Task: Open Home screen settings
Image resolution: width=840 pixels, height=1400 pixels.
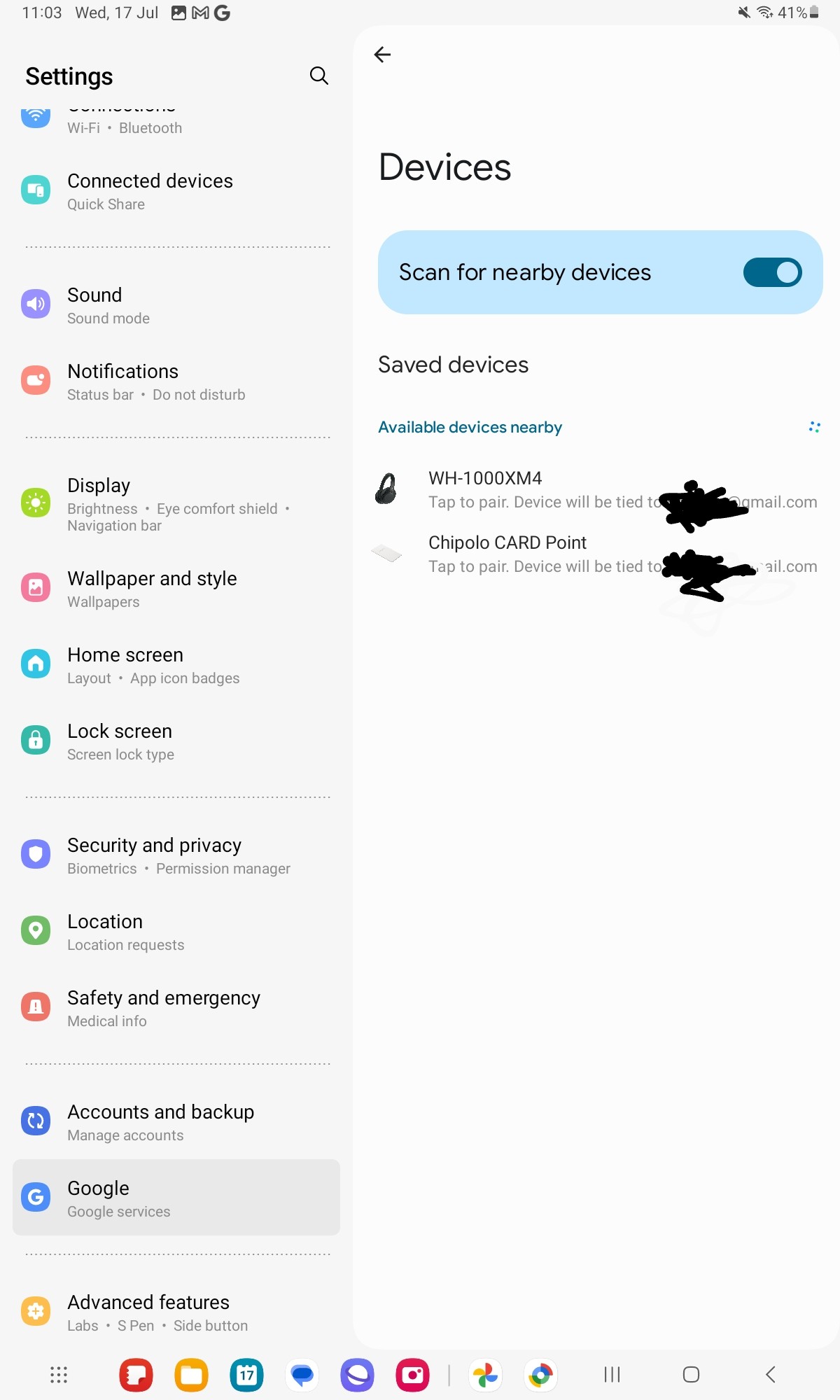Action: [x=176, y=665]
